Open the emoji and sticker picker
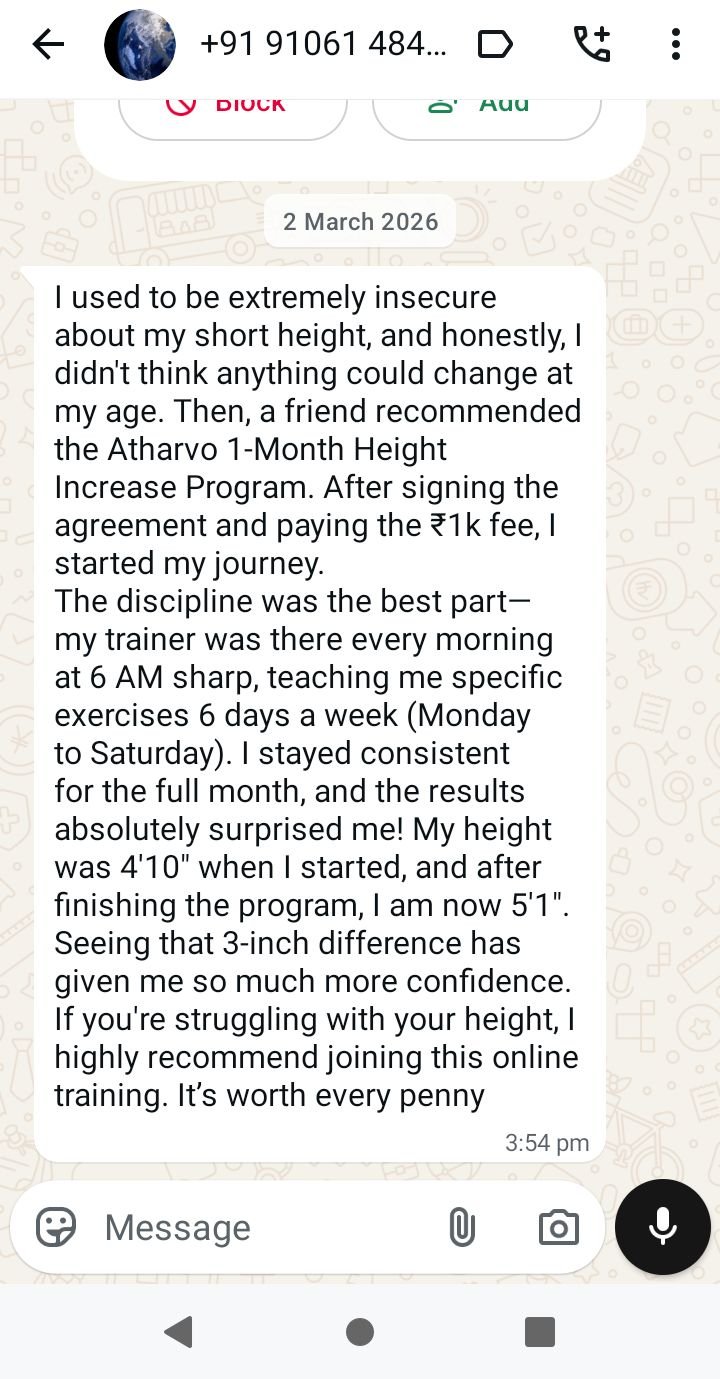Screen dimensions: 720x1379 tap(56, 1227)
